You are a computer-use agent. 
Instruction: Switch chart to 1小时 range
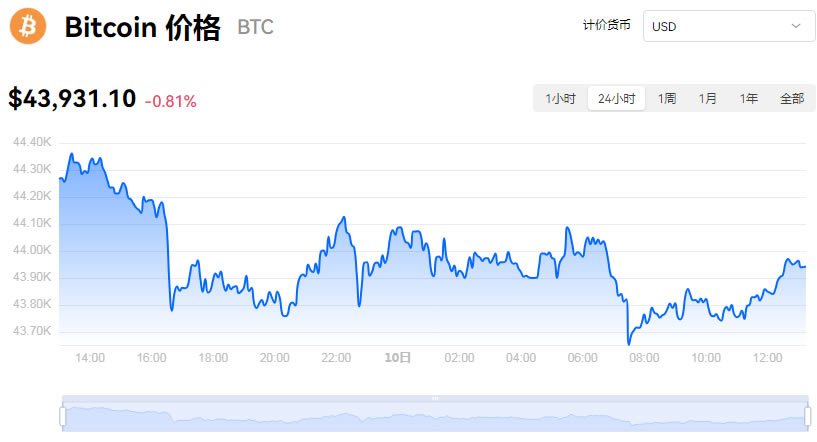(560, 99)
